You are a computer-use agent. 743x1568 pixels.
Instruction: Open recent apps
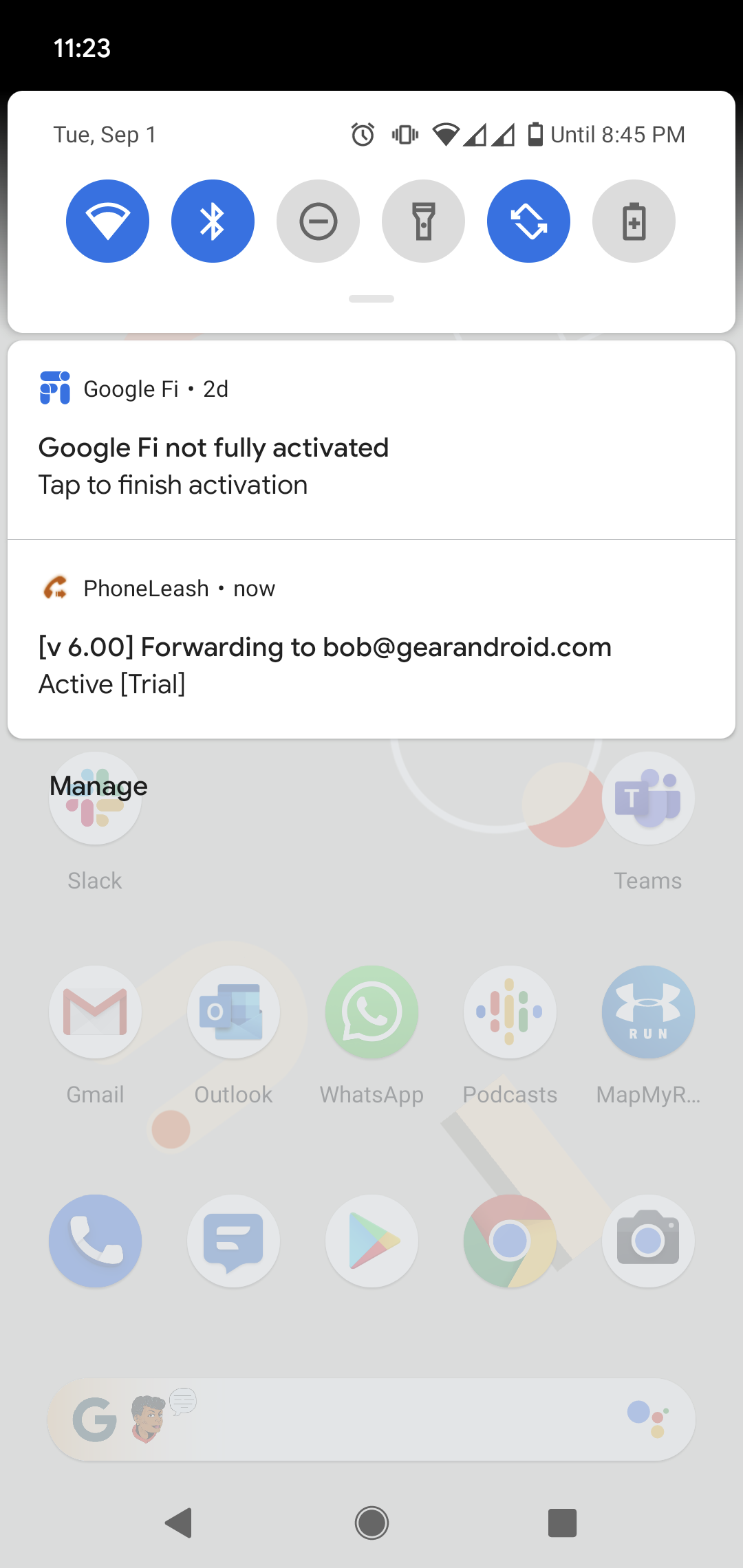562,1523
